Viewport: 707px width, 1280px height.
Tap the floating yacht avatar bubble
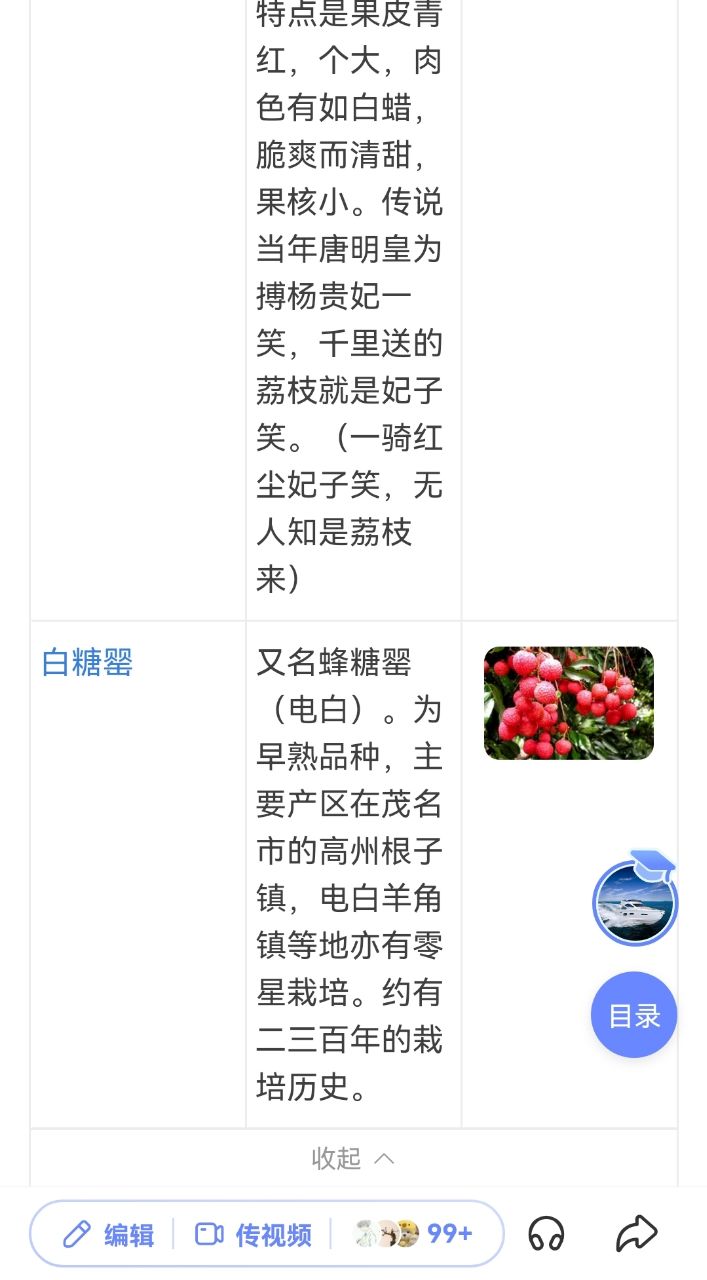point(634,902)
